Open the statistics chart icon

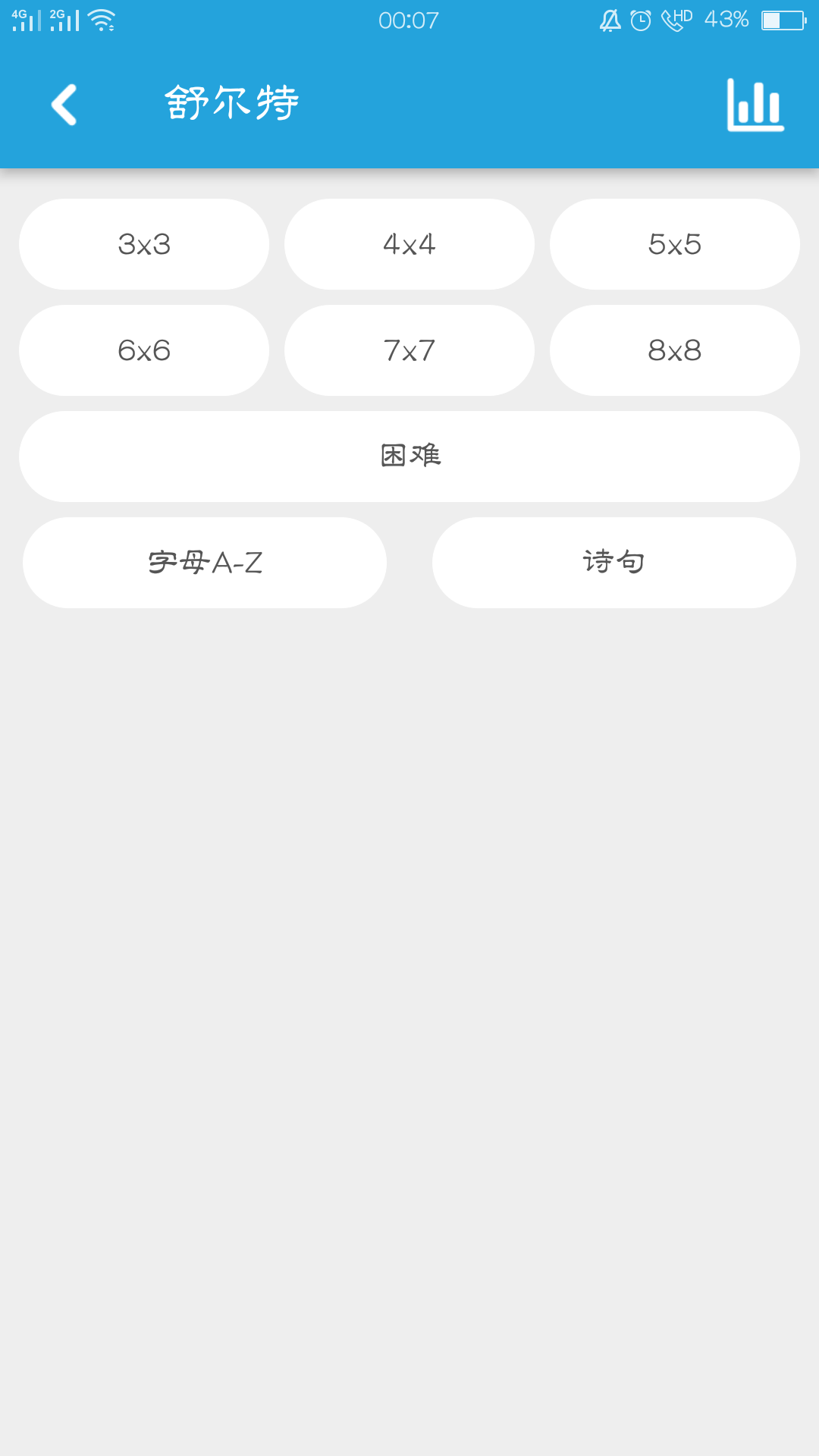coord(755,105)
